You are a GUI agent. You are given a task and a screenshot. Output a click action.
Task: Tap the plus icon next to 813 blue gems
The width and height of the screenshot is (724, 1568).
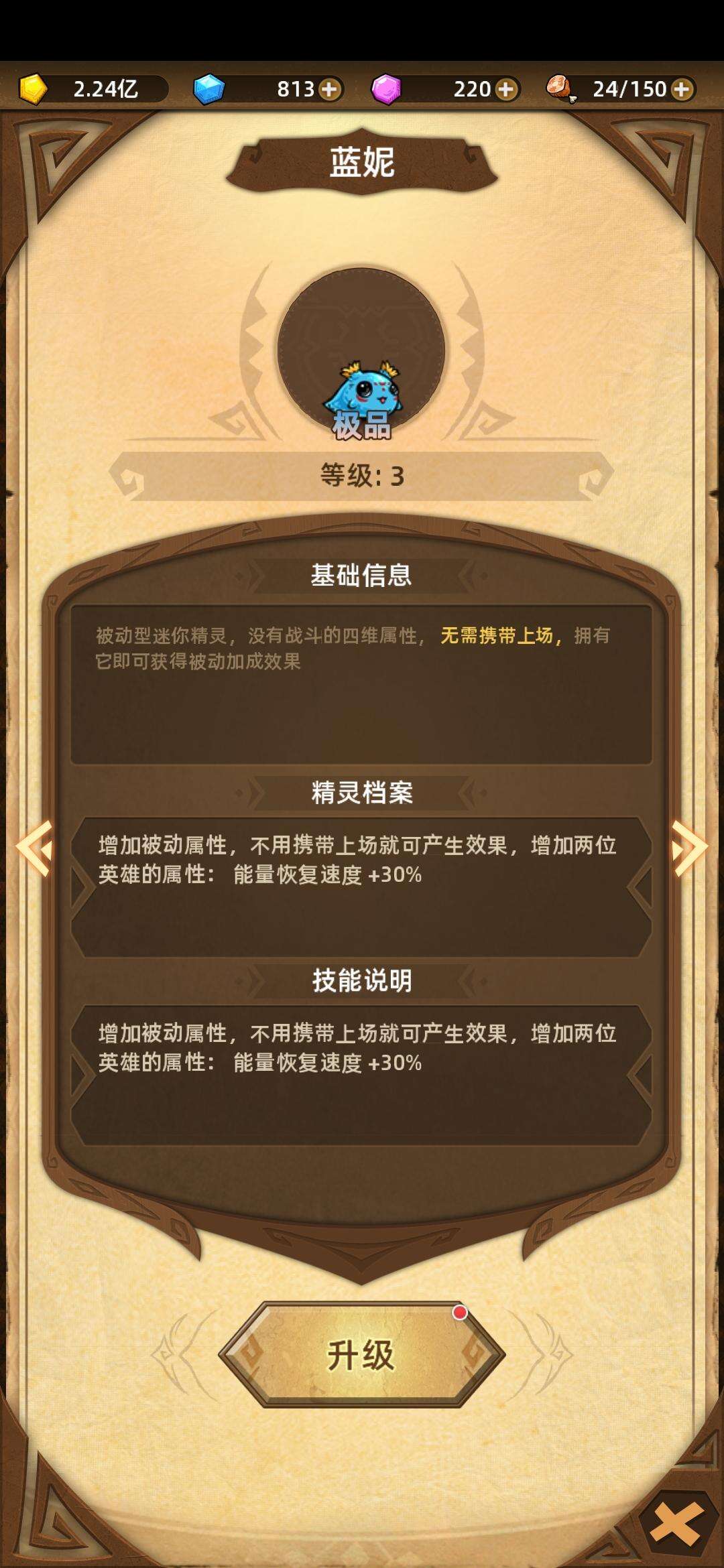pos(330,89)
